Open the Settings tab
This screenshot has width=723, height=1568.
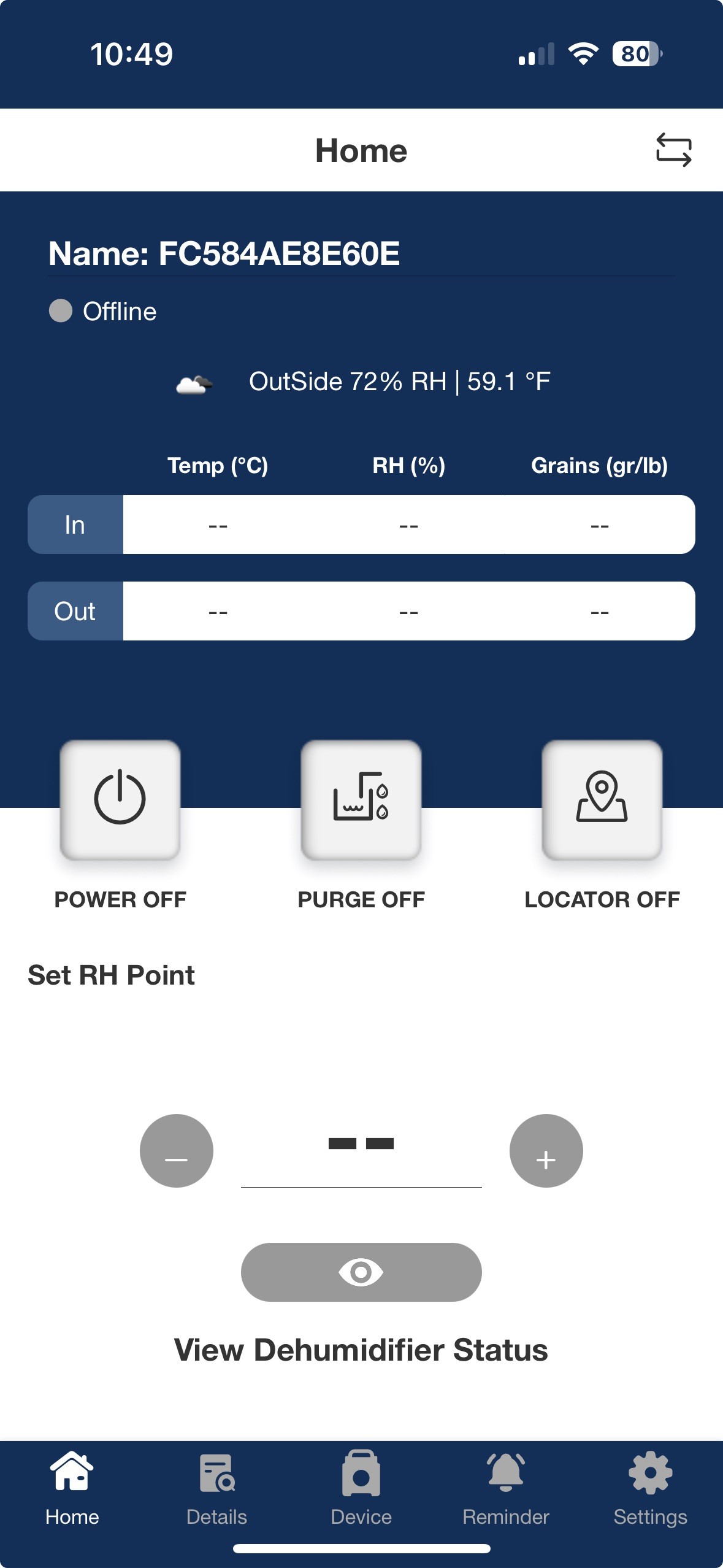pos(650,1489)
